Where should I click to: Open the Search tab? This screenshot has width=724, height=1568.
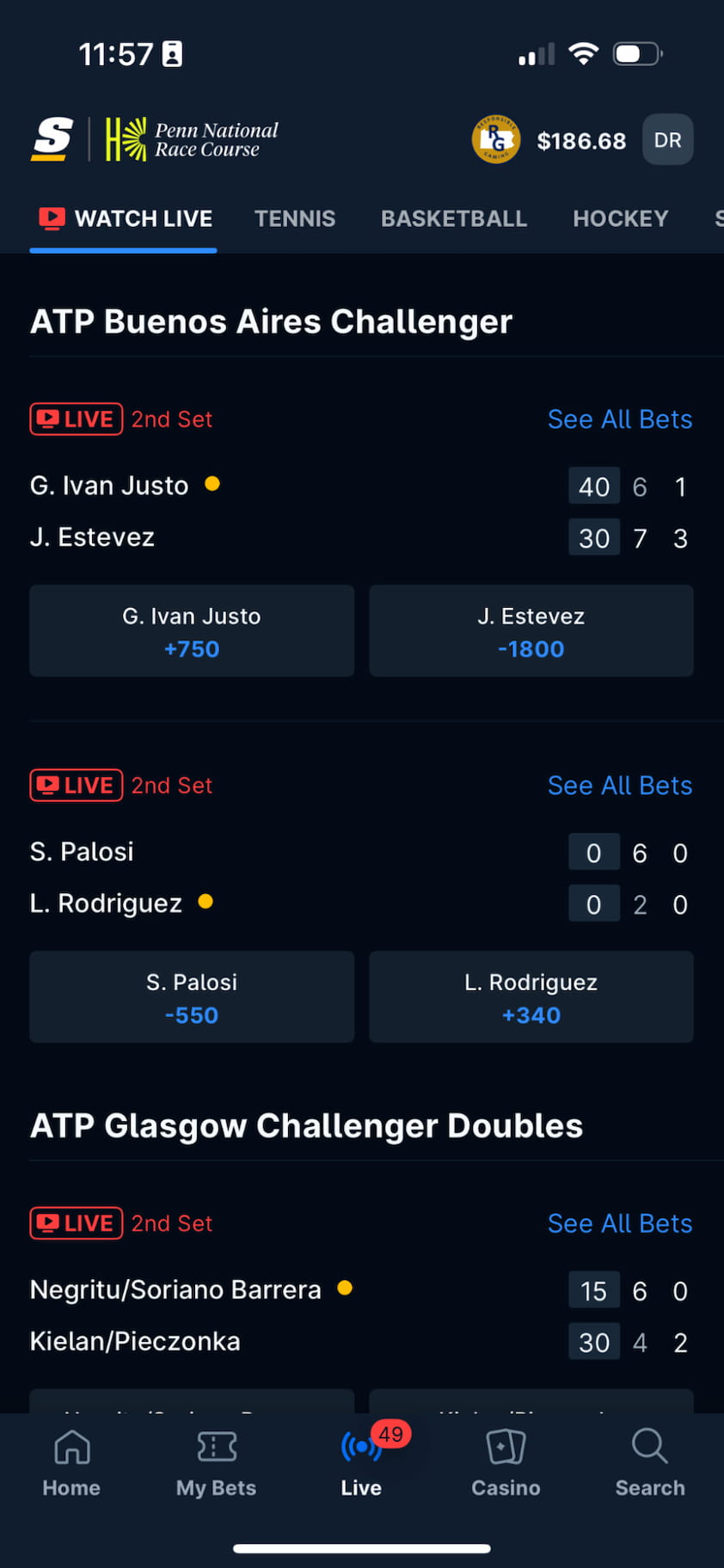[x=650, y=1463]
